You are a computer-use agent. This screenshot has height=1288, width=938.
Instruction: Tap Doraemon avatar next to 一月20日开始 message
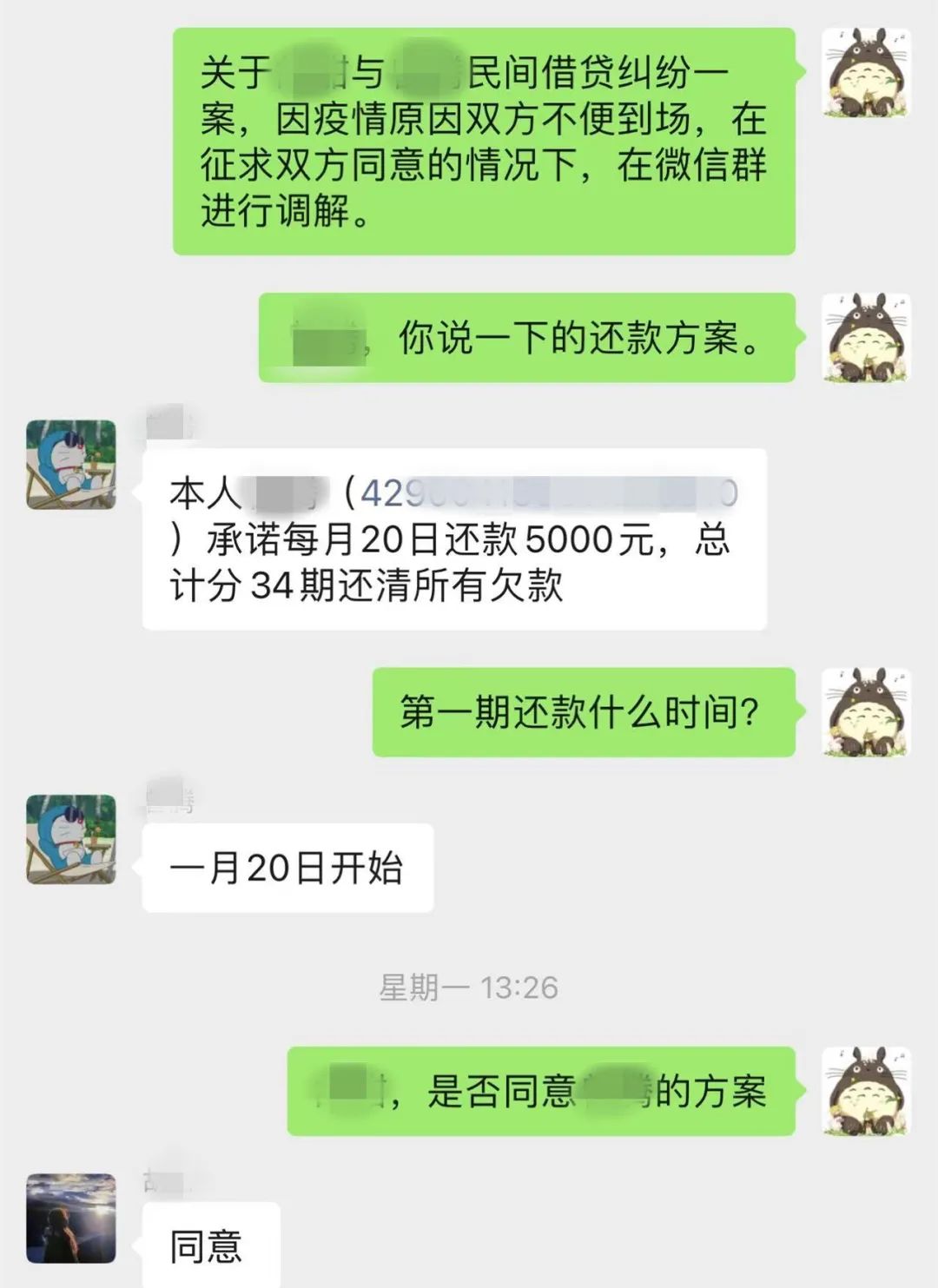(71, 839)
